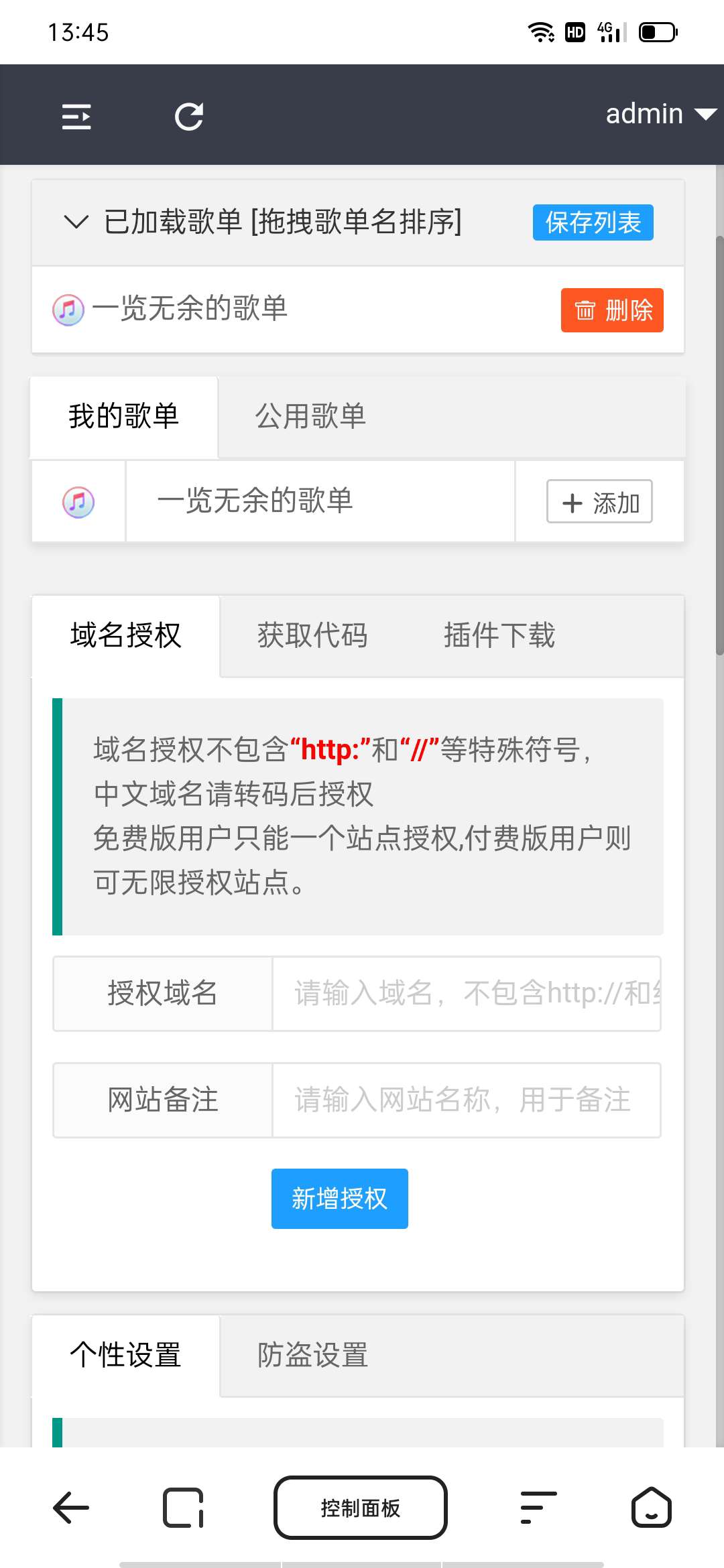Focus the 授权域名 input field
This screenshot has width=724, height=1568.
[x=466, y=993]
